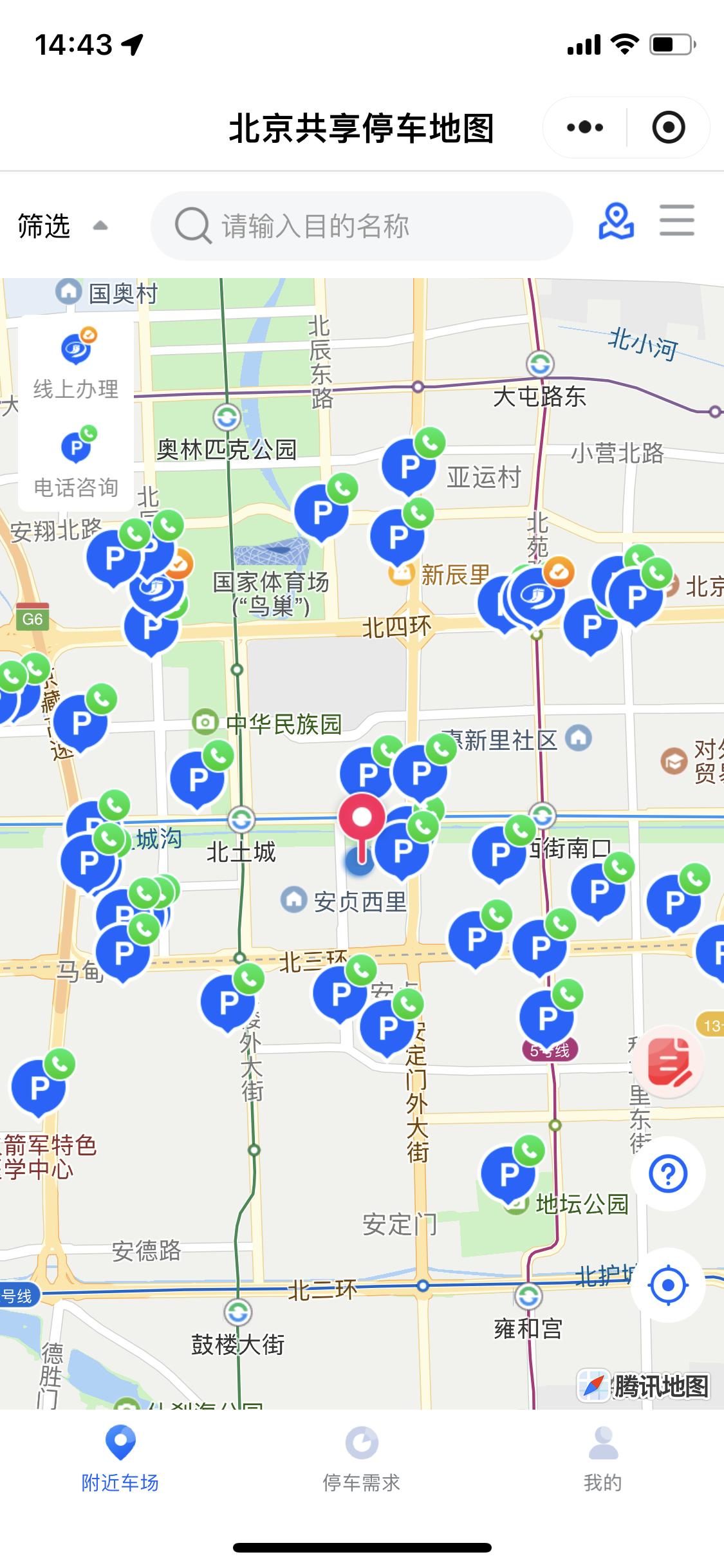Open the red note feedback button

click(669, 1061)
